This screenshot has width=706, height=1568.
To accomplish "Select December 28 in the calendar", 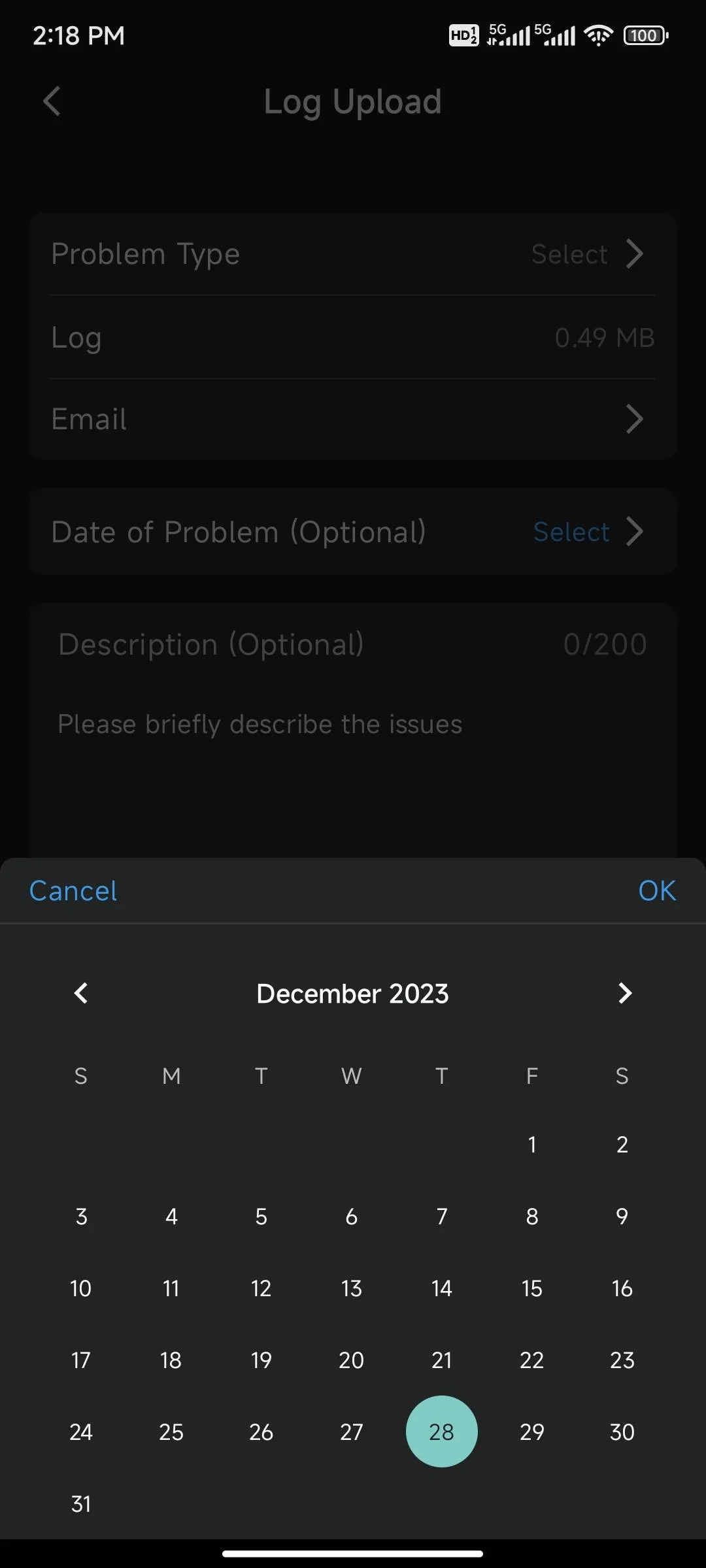I will pos(441,1431).
